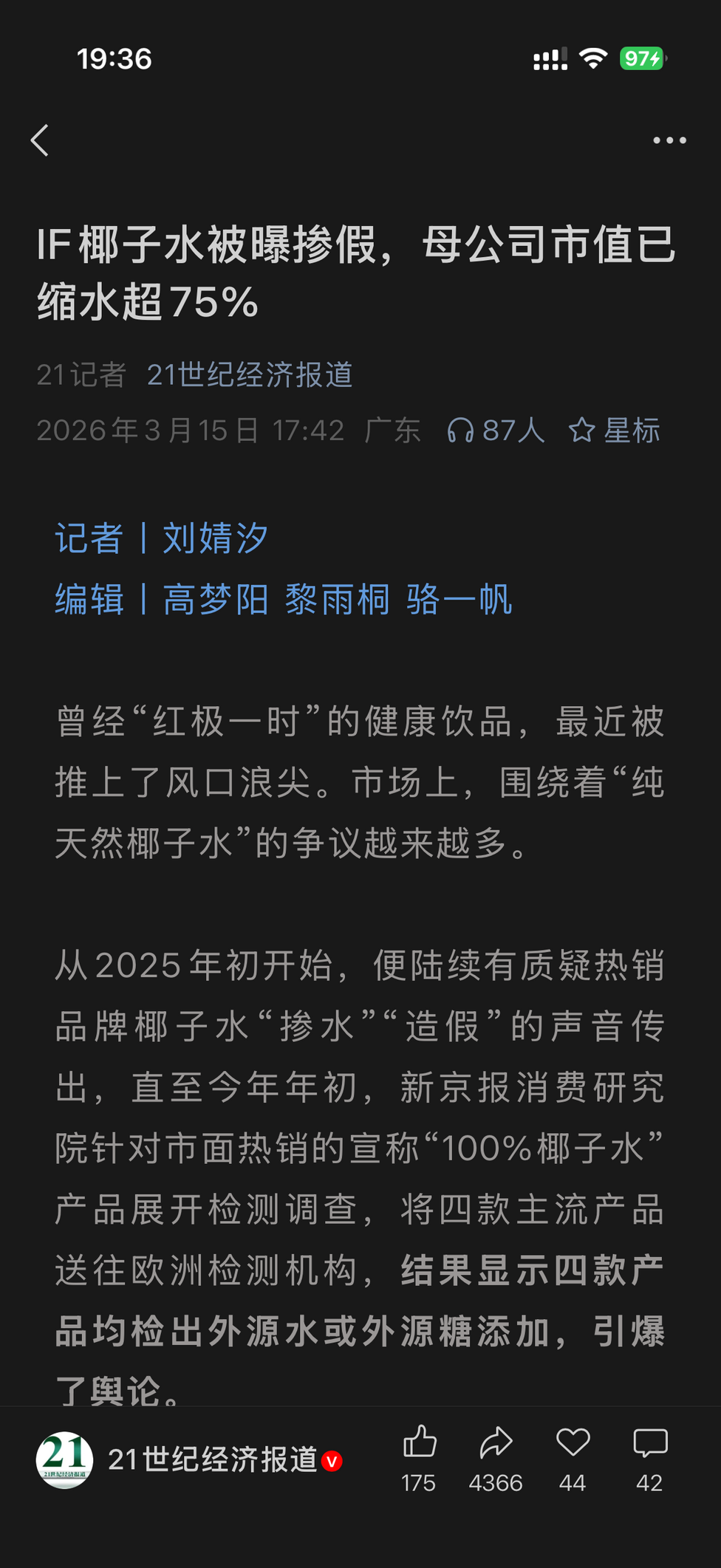Listen to the article via headphone icon
Image resolution: width=721 pixels, height=1568 pixels.
pyautogui.click(x=461, y=430)
